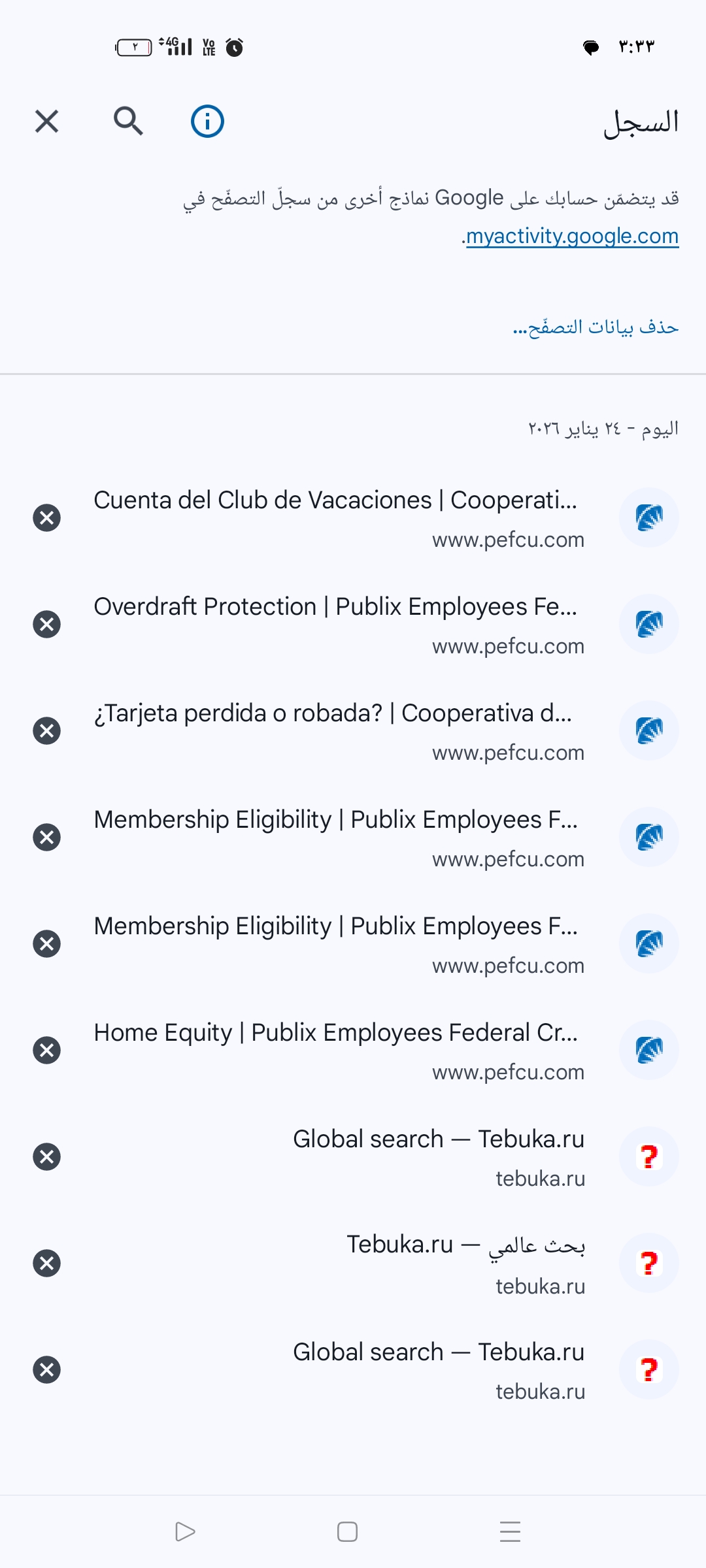706x1568 pixels.
Task: Search the browsing history
Action: pos(128,122)
